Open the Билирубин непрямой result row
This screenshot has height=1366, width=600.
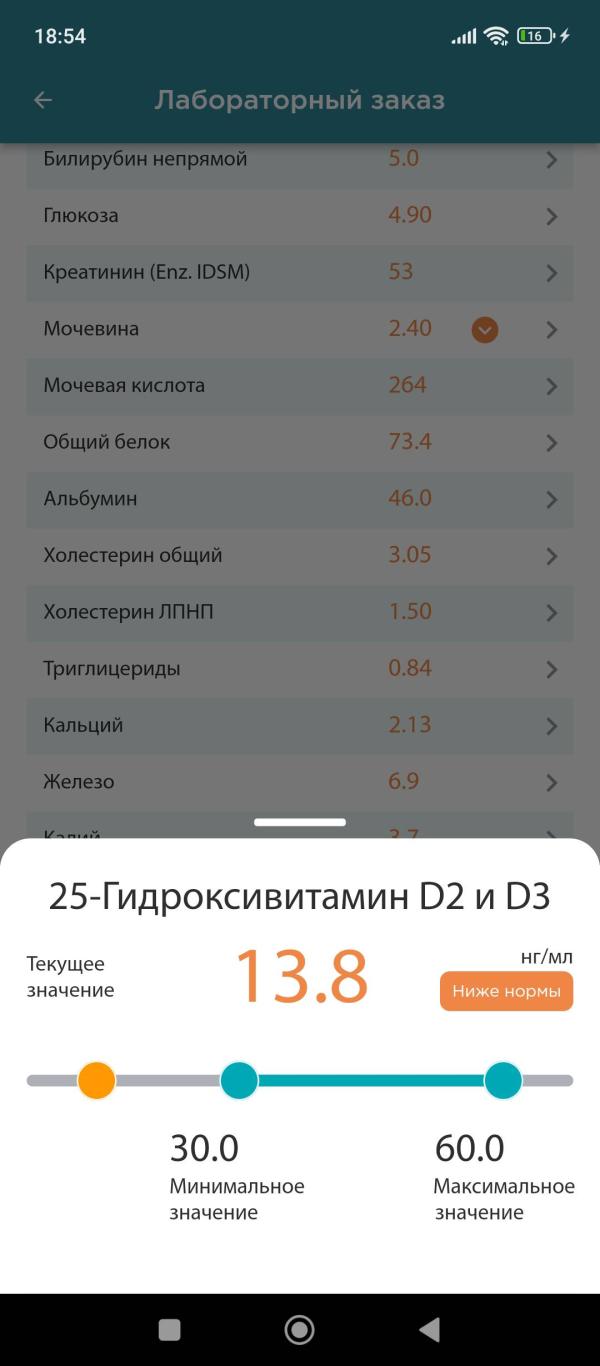click(300, 160)
